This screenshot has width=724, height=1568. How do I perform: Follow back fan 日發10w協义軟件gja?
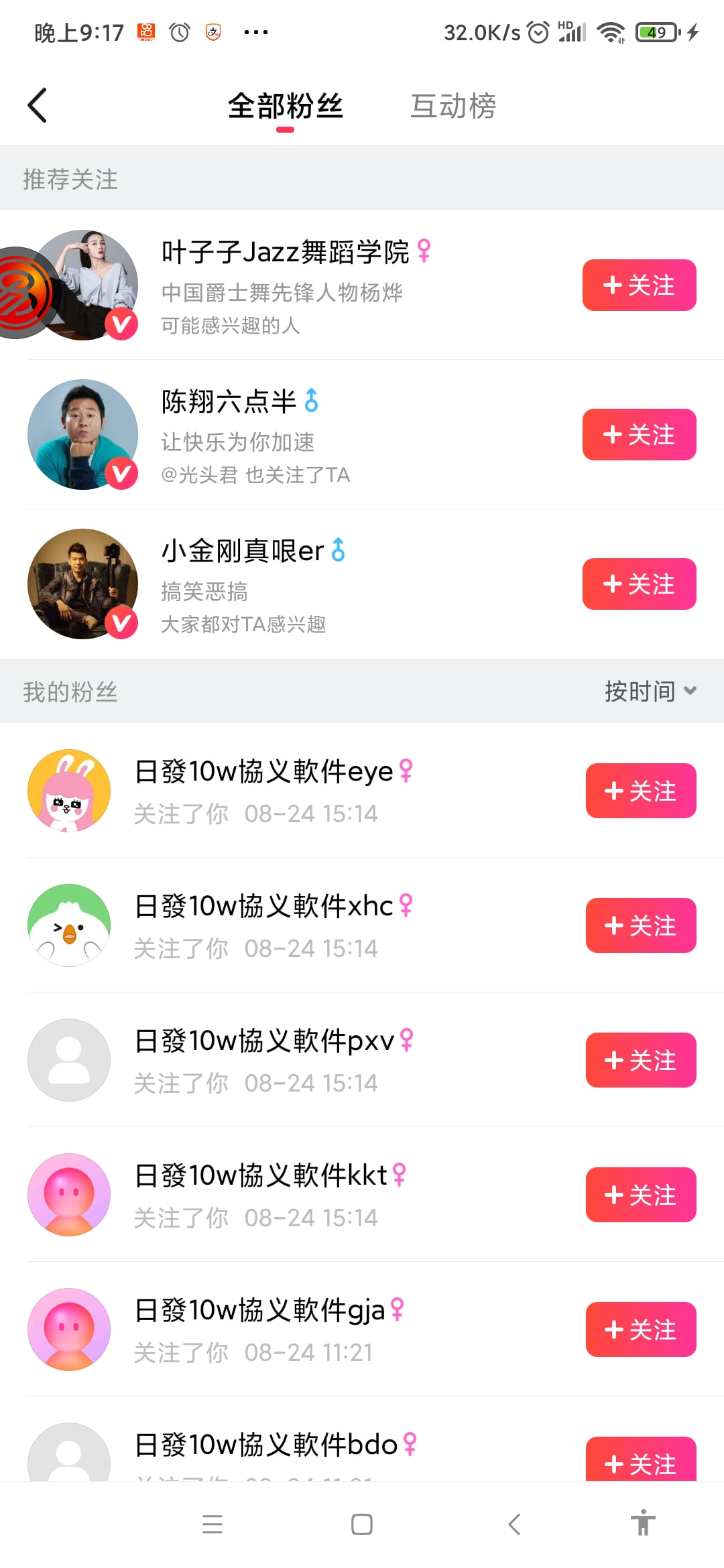(x=641, y=1329)
